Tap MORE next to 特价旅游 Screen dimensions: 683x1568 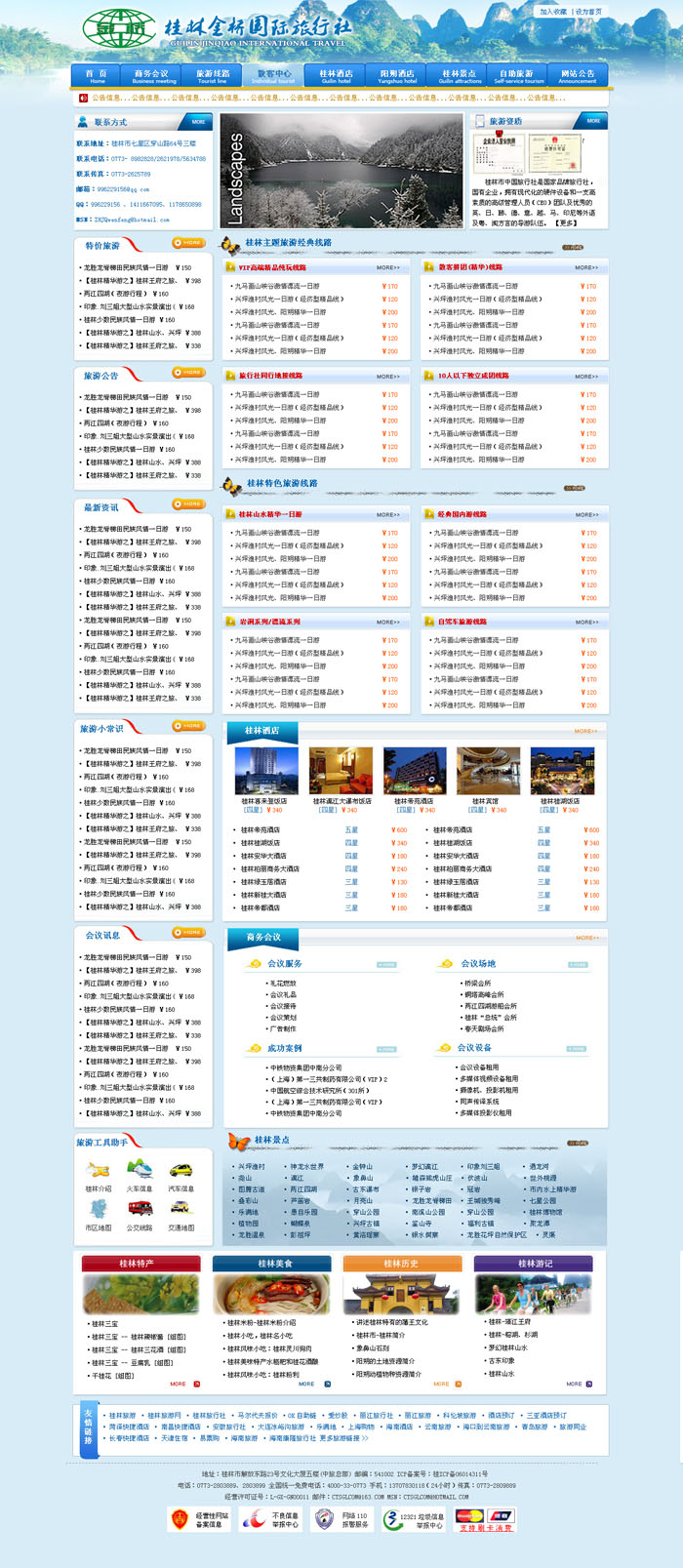point(188,243)
